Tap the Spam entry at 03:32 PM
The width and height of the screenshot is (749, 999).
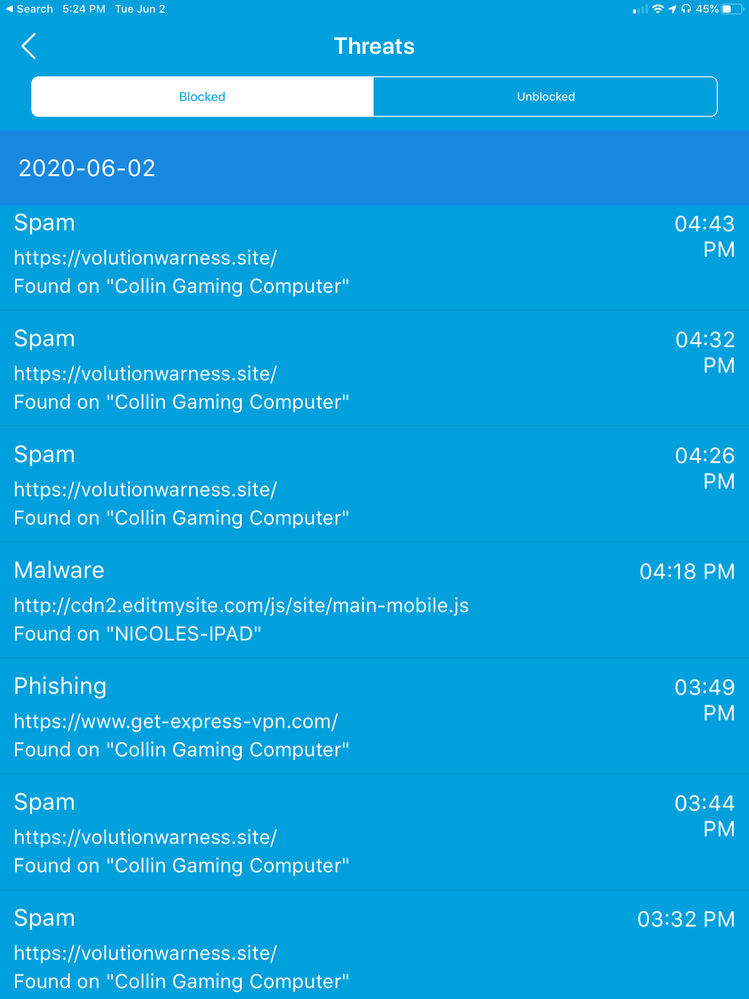tap(374, 948)
